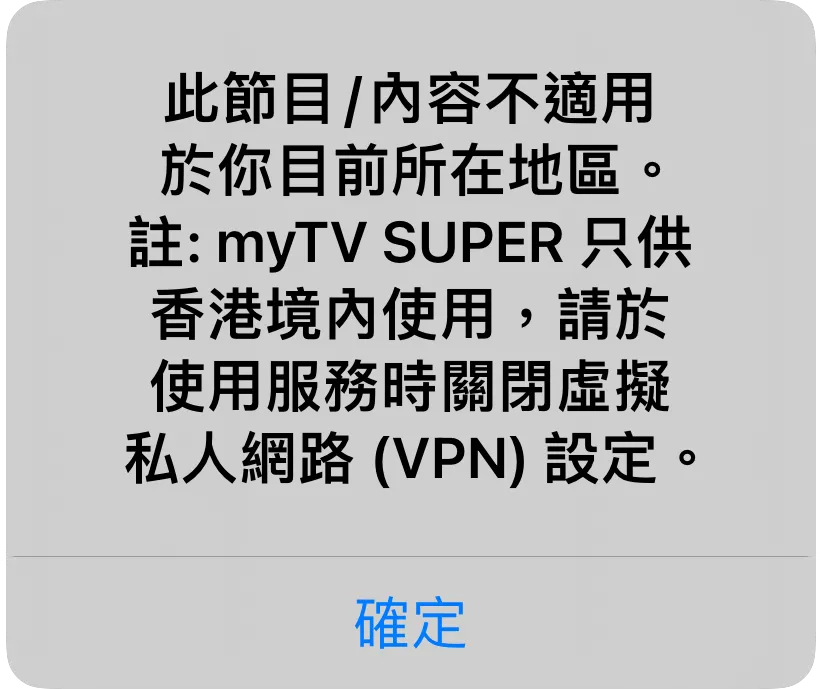Tap 確定 to dismiss the region alert

pyautogui.click(x=410, y=623)
